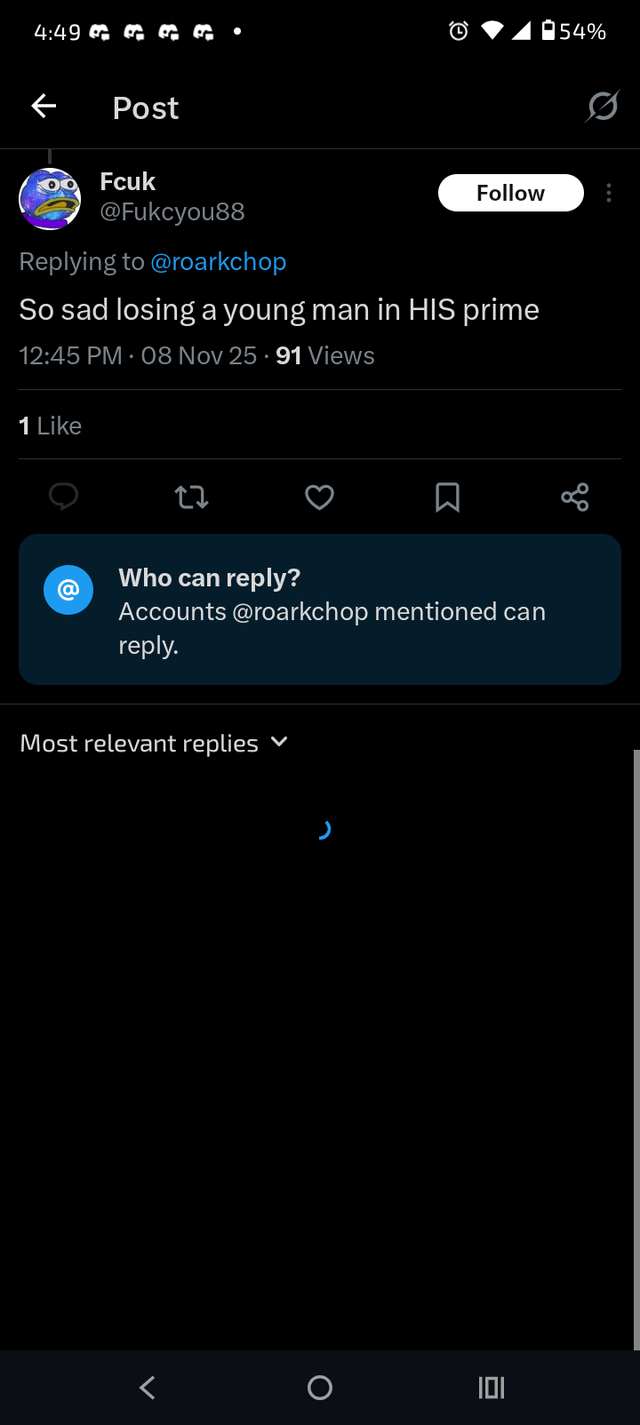Open the @roarkchop profile link

tap(218, 262)
